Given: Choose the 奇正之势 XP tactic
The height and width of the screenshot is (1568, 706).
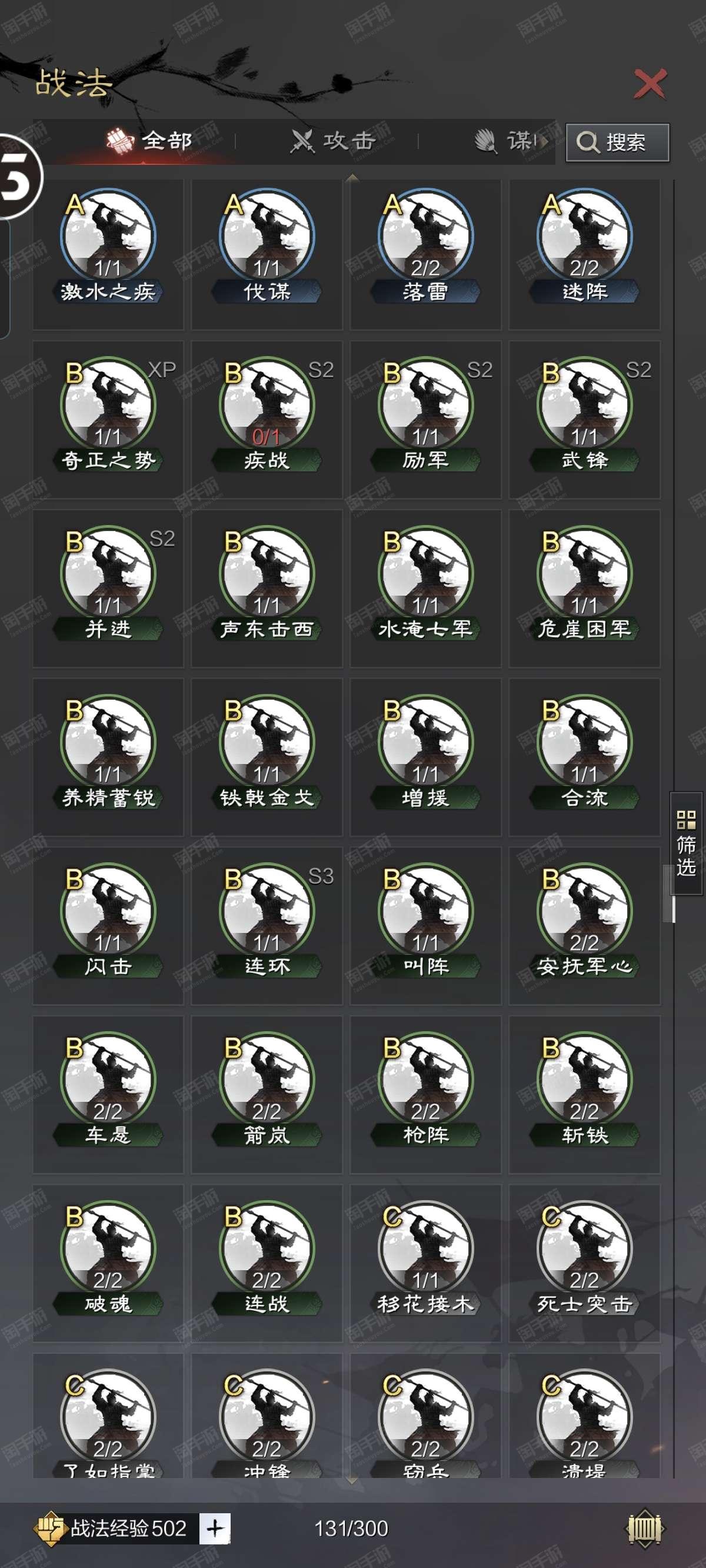Looking at the screenshot, I should (108, 420).
